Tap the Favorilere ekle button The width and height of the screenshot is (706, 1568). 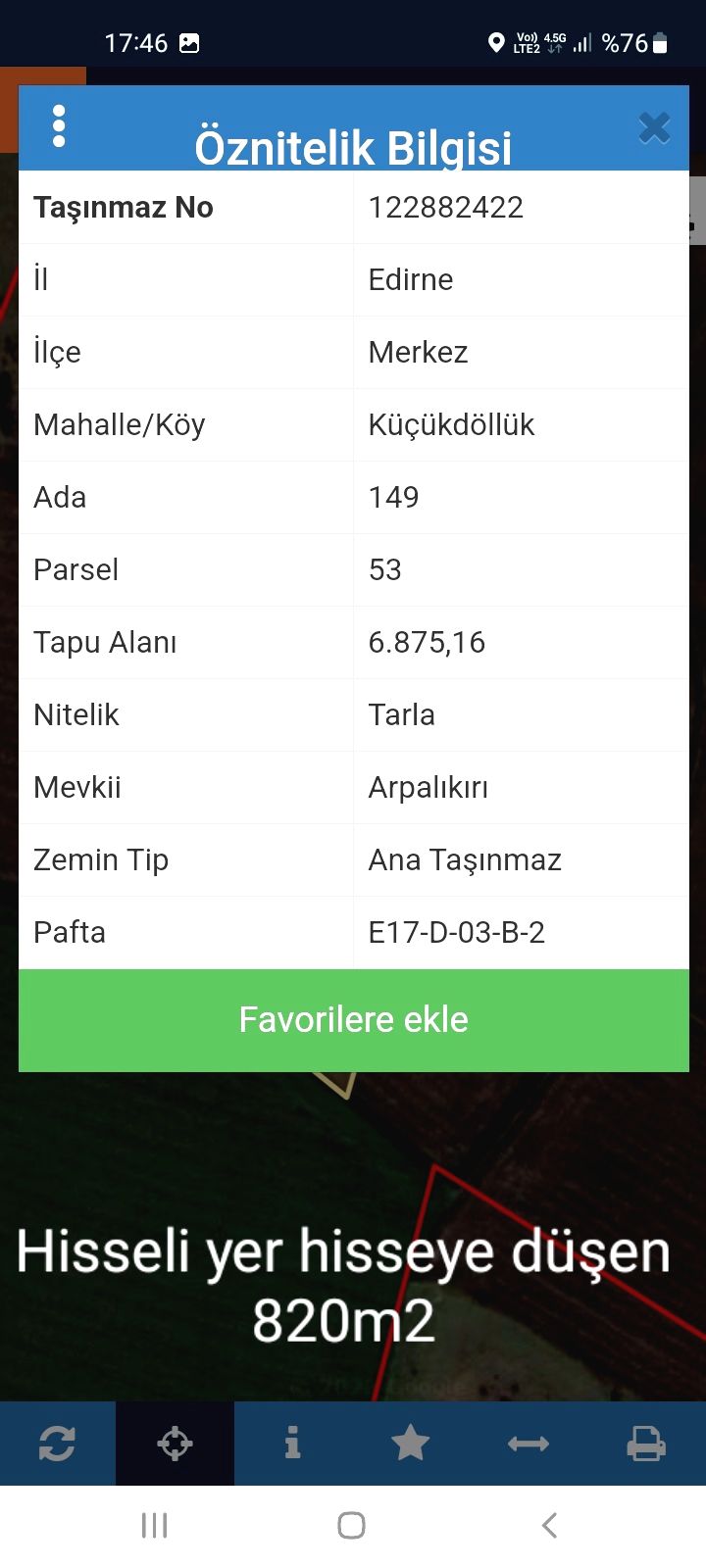point(354,1020)
